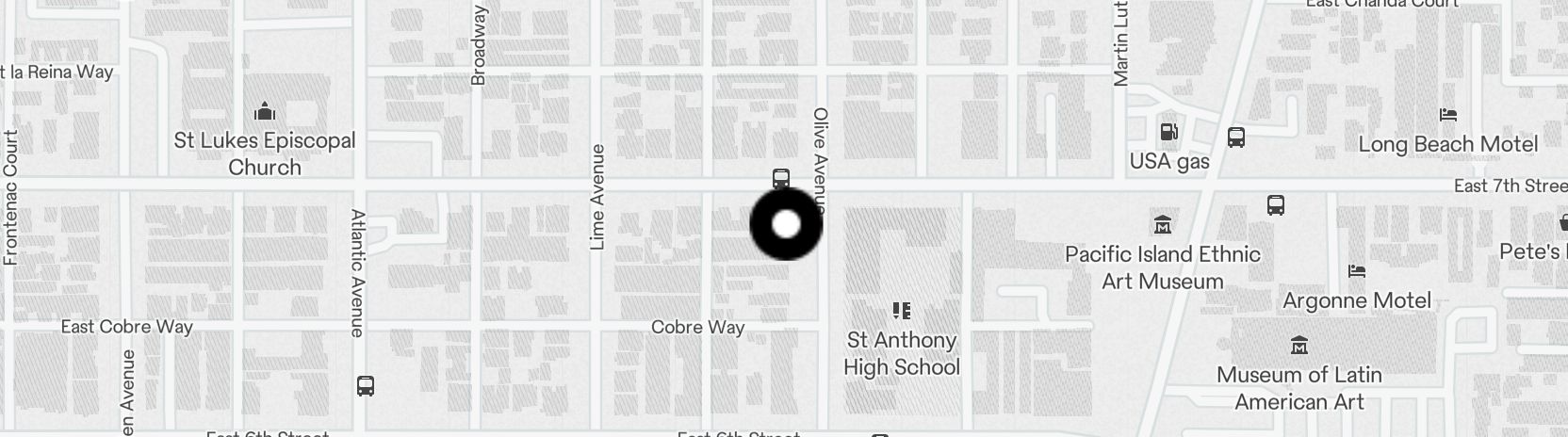Select the bus stop icon above the marker
1568x437 pixels.
click(781, 178)
